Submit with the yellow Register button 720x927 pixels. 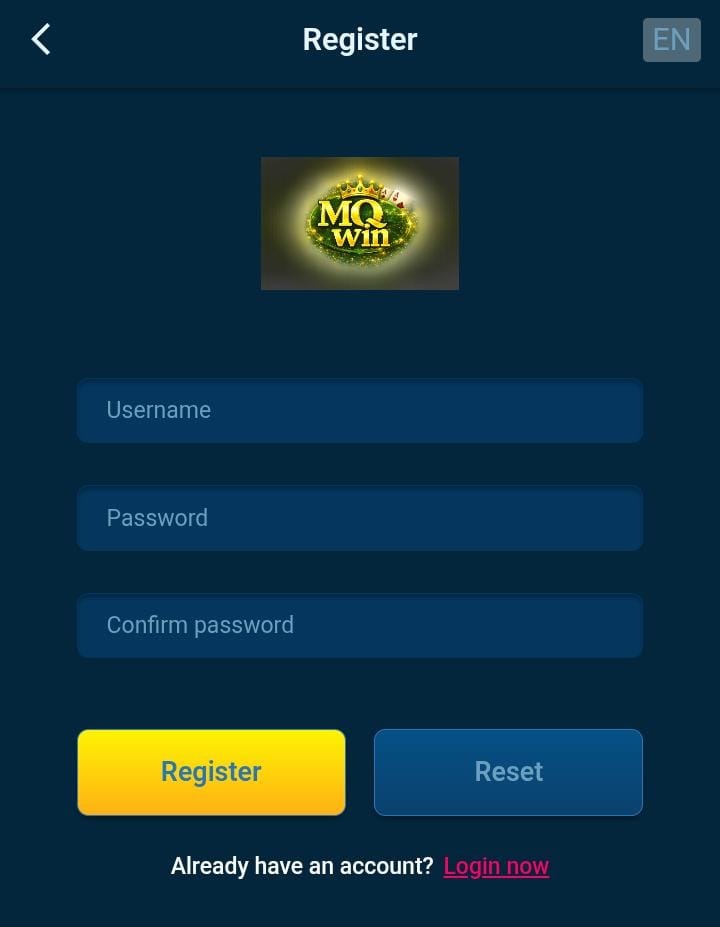click(211, 772)
